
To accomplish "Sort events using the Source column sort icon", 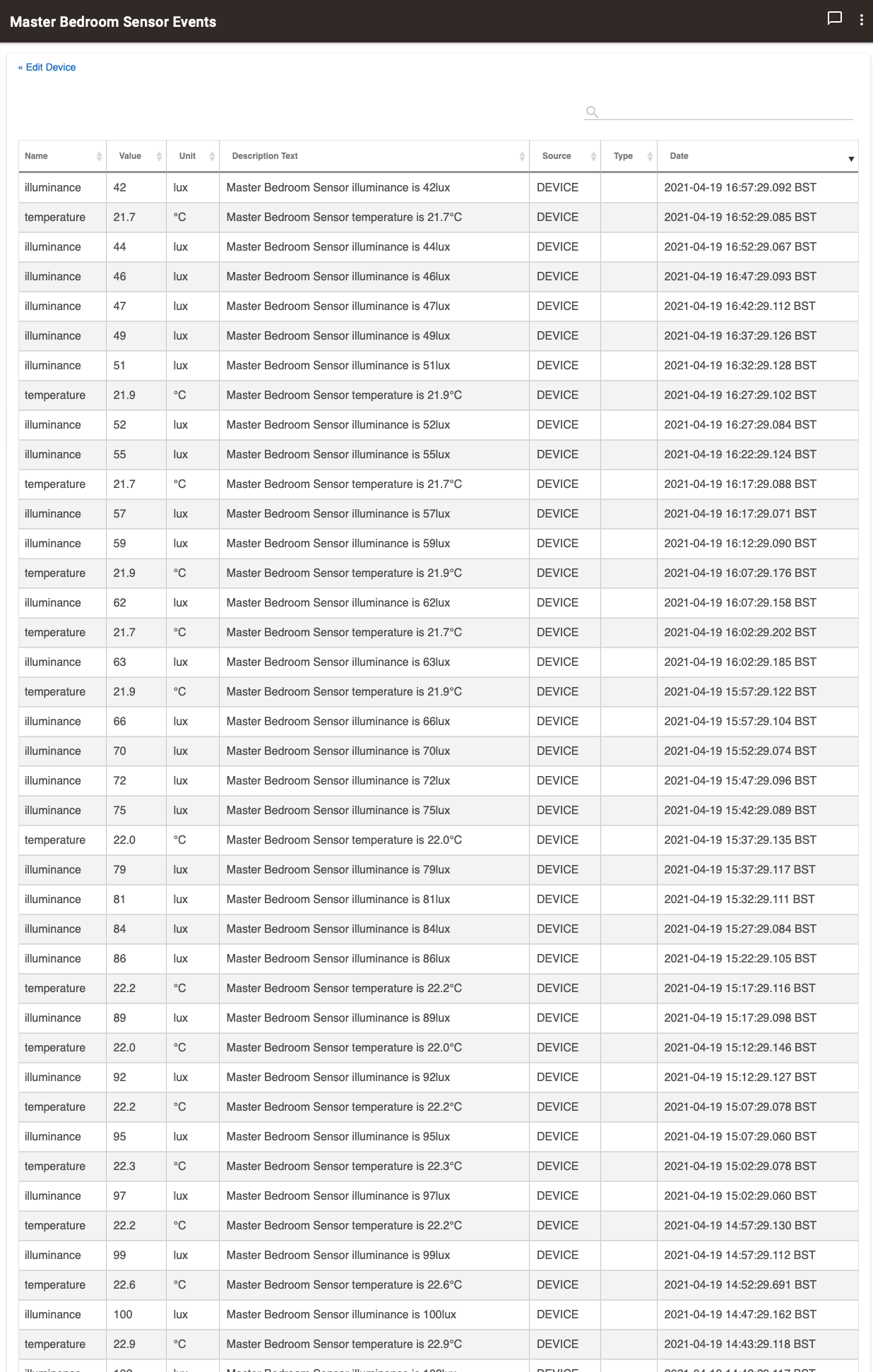I will [x=593, y=156].
